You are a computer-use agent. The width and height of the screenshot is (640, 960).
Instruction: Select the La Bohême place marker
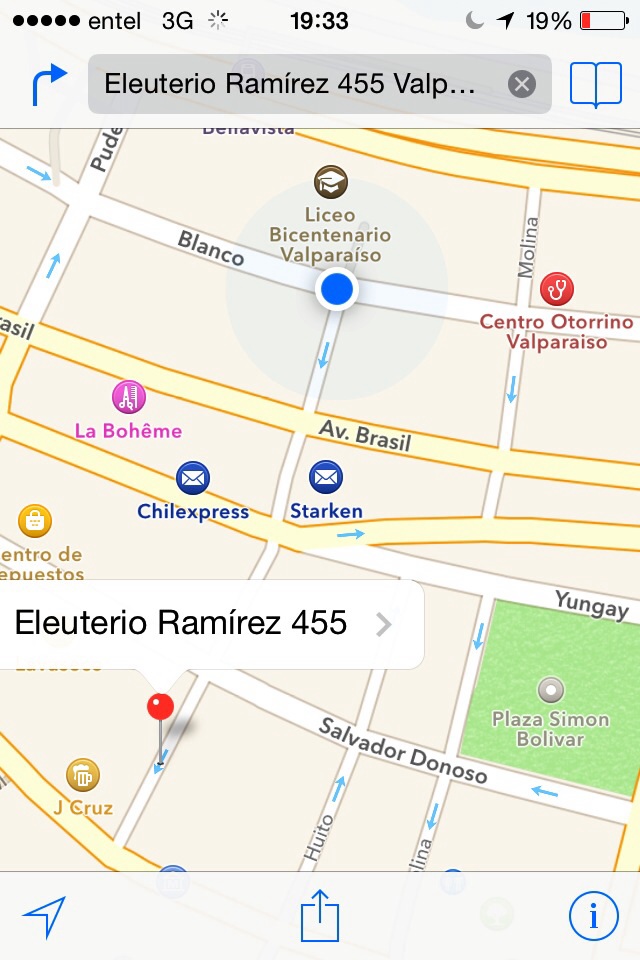point(129,397)
